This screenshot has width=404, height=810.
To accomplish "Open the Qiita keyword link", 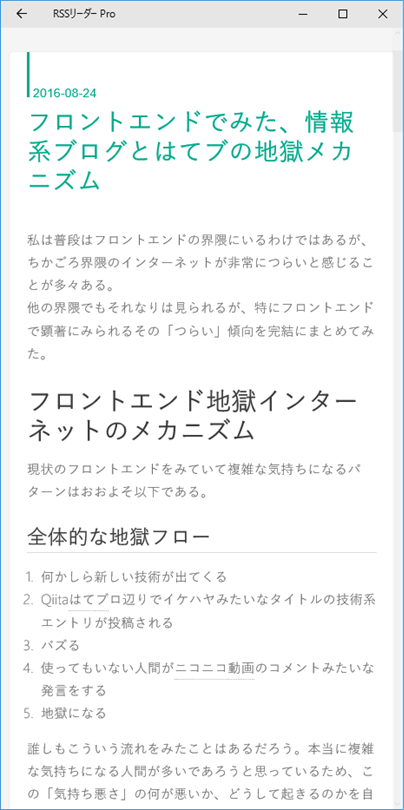I will [x=54, y=600].
